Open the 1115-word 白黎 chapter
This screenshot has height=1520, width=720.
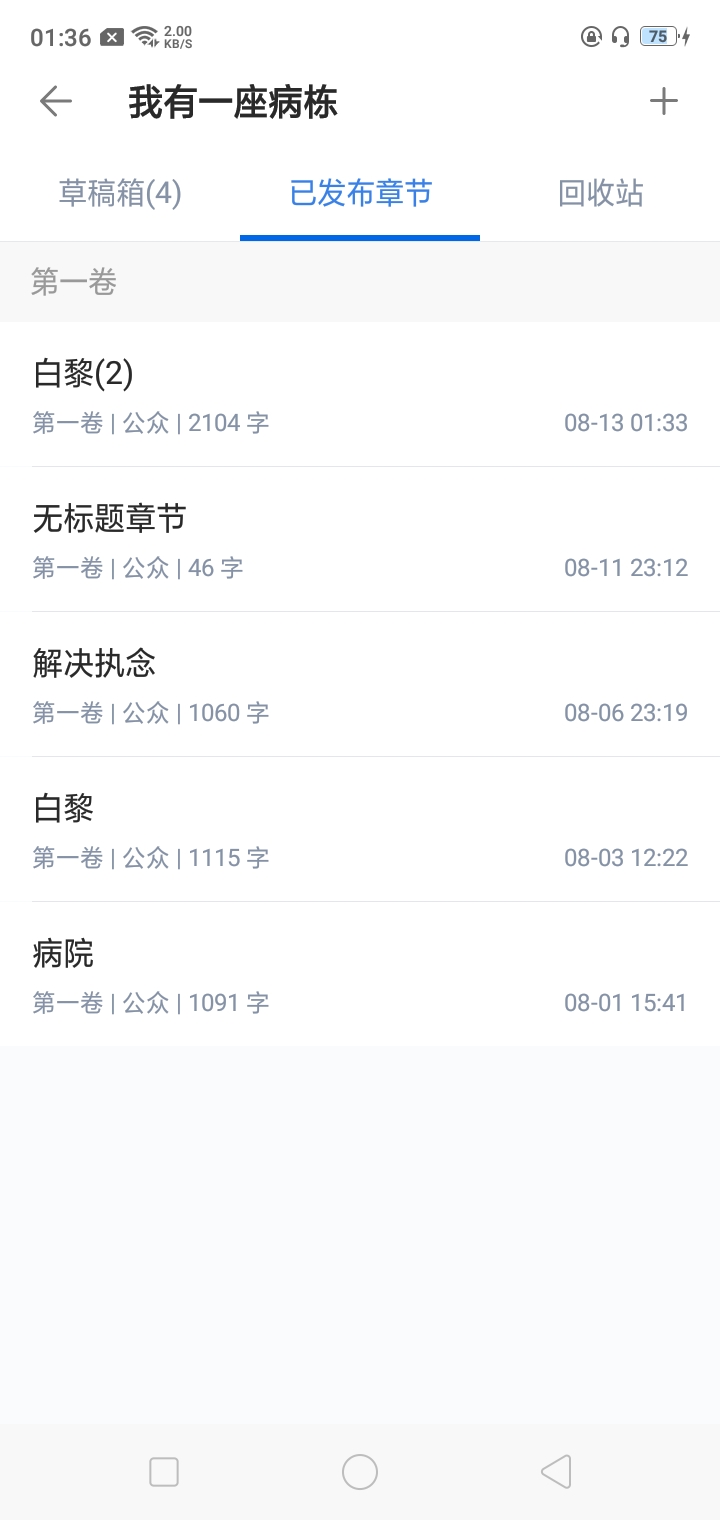(360, 830)
